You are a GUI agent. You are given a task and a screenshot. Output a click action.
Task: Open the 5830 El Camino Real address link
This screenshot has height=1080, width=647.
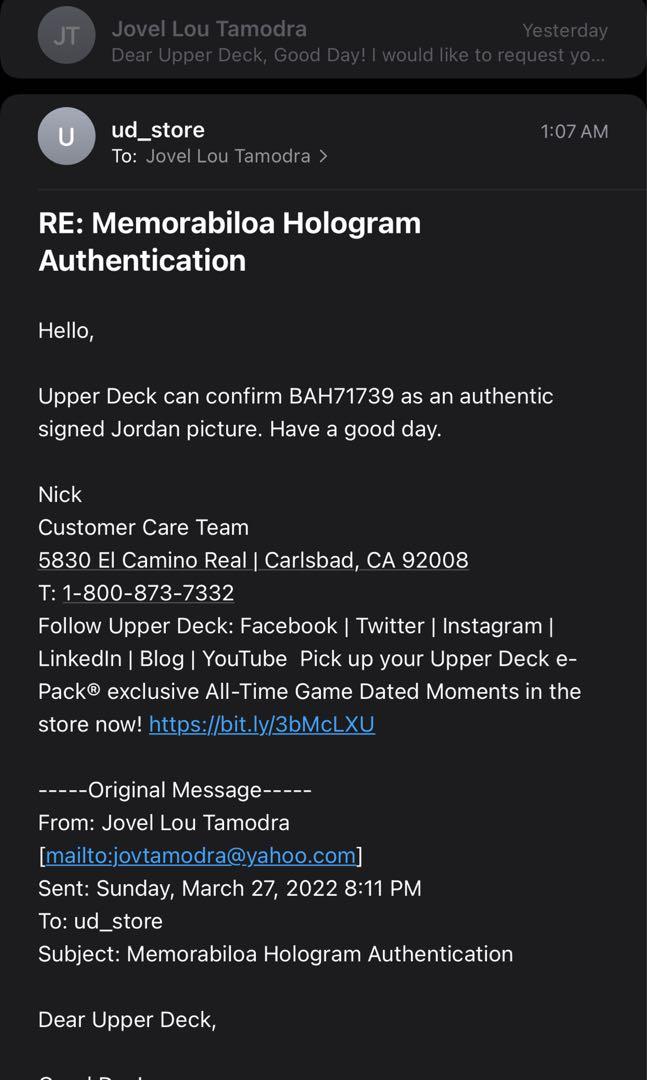(x=253, y=560)
